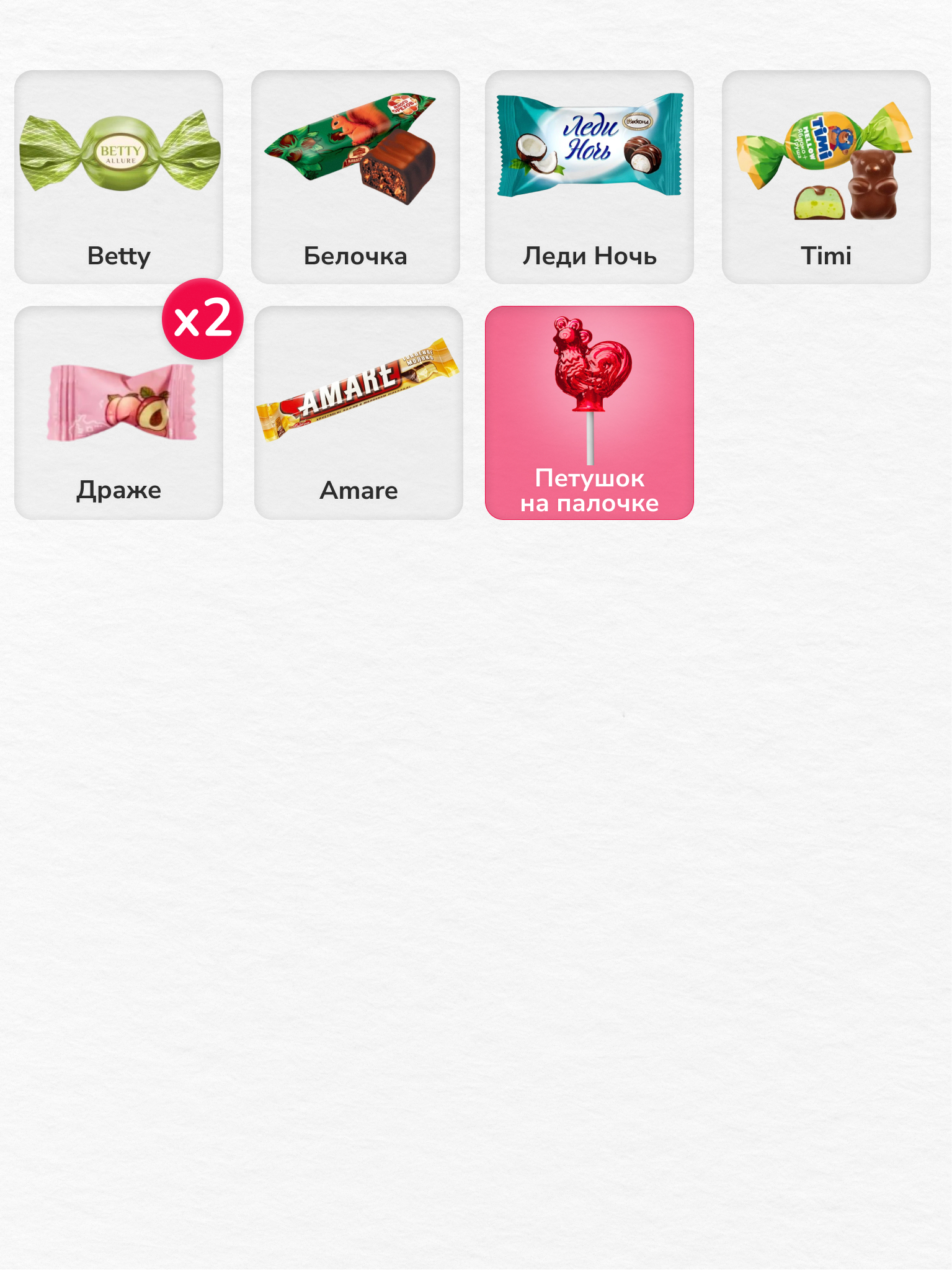Screen dimensions: 952x1270
Task: Choose the Петушок на палочке tile
Action: pos(589,413)
